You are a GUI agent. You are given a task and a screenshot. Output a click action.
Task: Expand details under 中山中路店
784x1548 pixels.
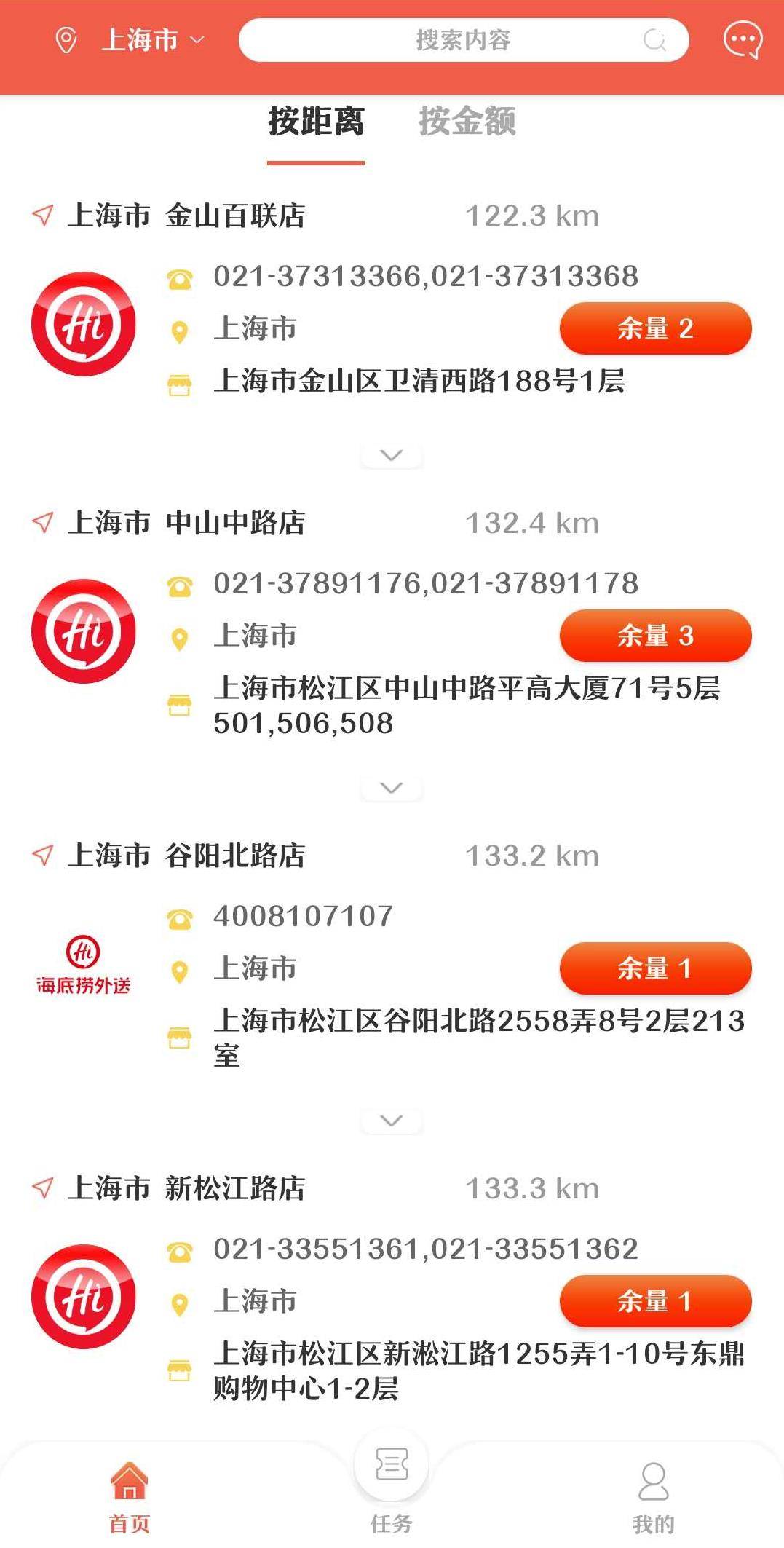click(x=392, y=788)
